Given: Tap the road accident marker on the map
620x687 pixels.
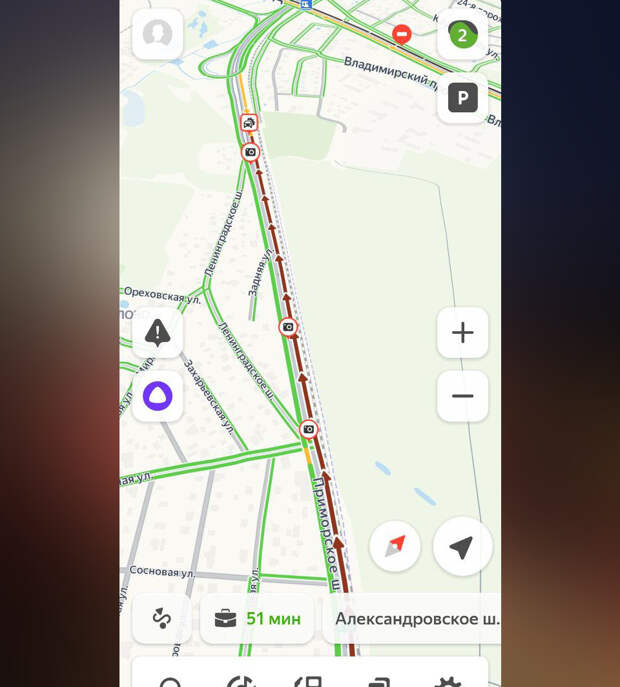Looking at the screenshot, I should click(249, 122).
